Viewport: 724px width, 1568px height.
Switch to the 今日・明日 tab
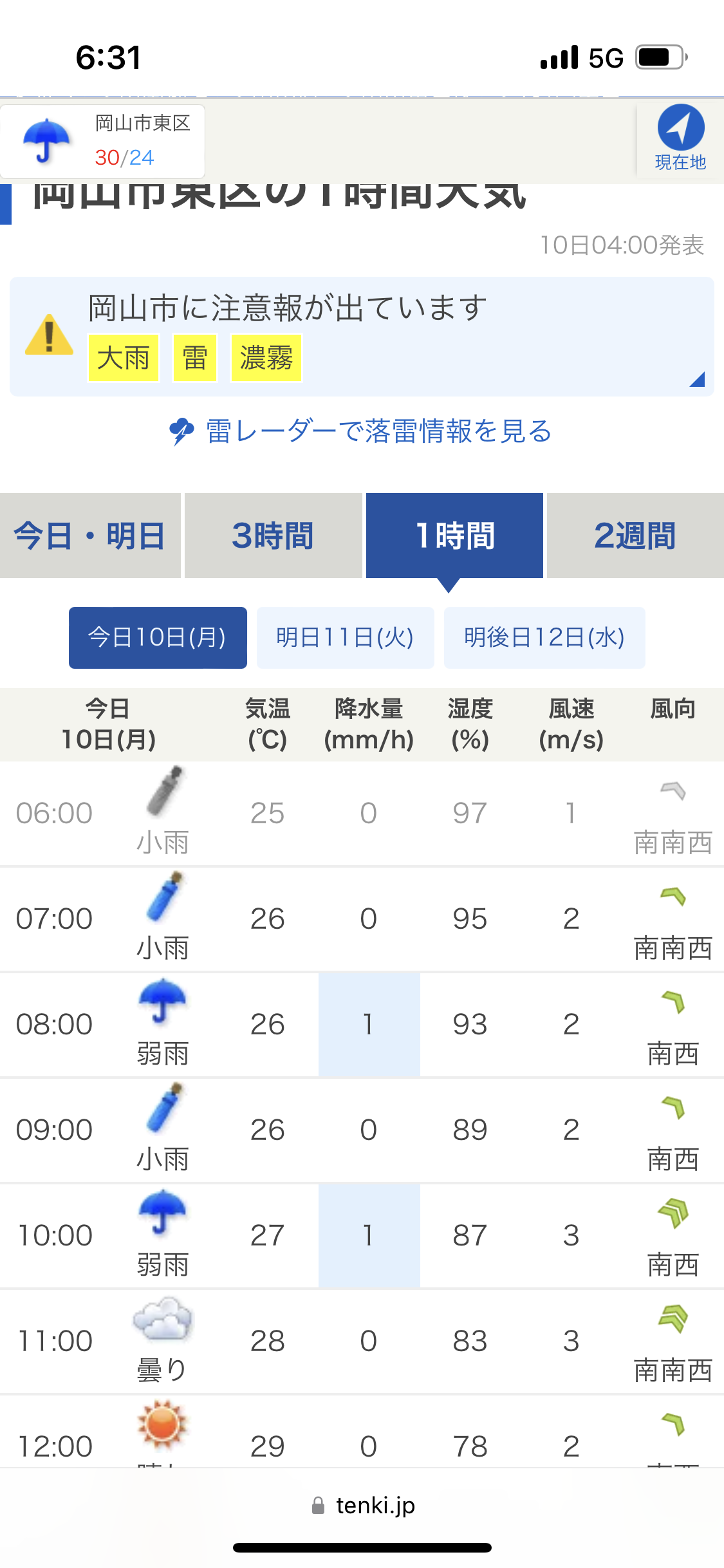point(90,536)
